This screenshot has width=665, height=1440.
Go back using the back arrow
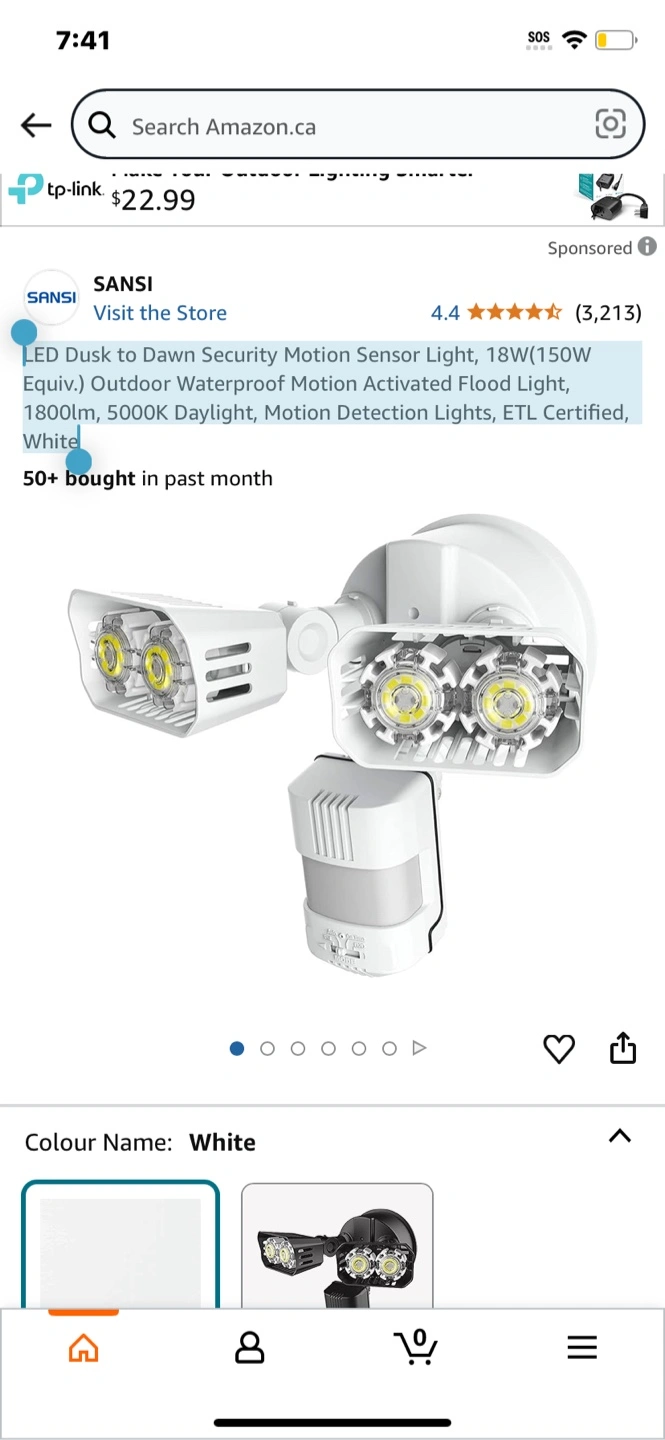point(36,125)
